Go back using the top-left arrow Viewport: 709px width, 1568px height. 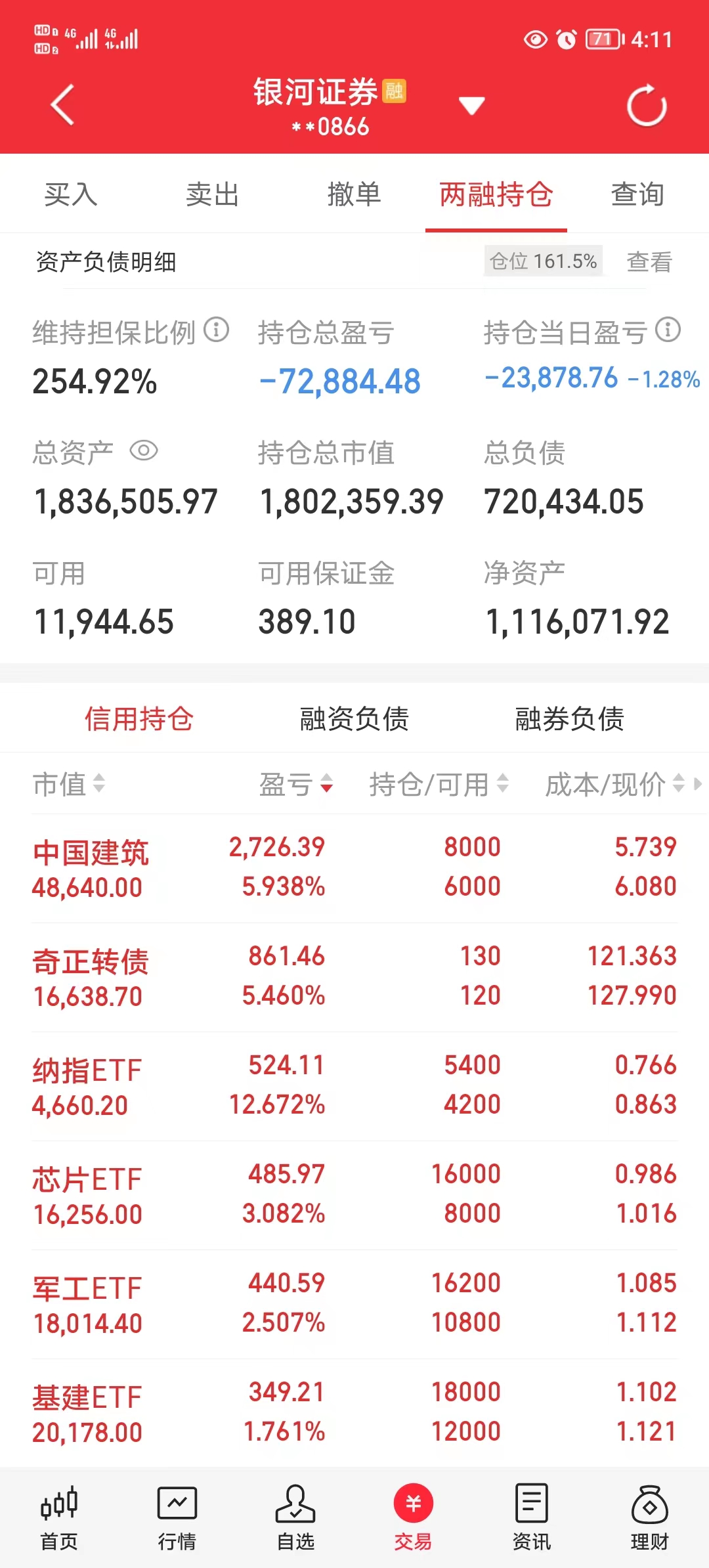point(62,105)
